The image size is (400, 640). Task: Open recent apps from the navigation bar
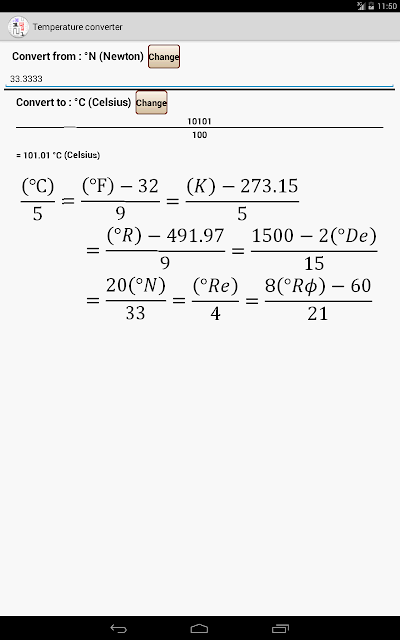point(280,628)
